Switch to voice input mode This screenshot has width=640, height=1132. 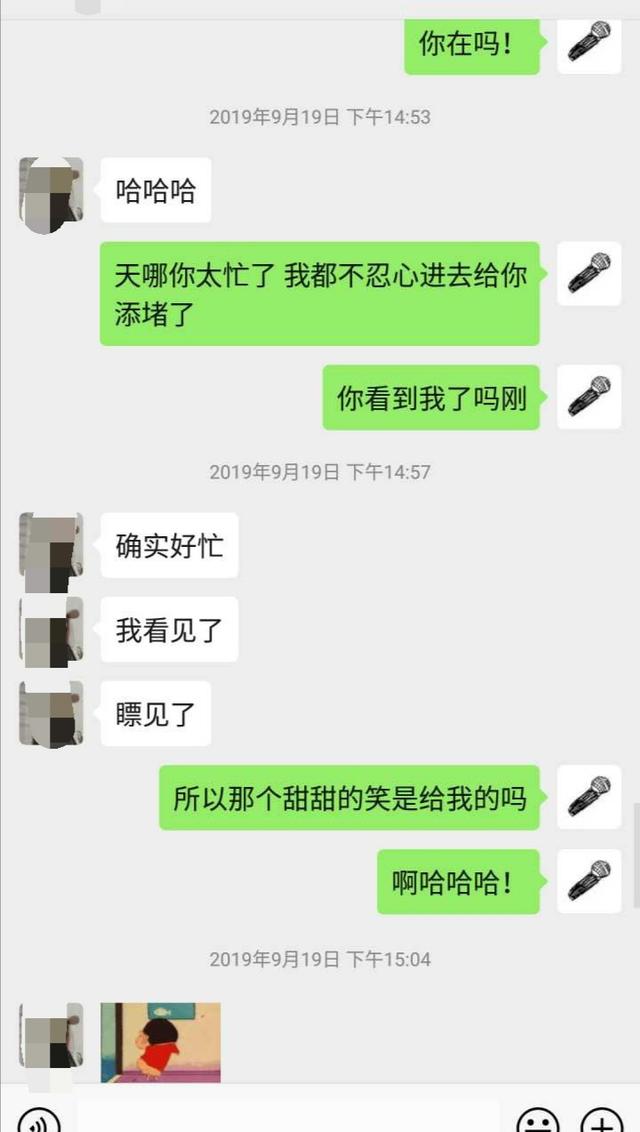(x=38, y=1120)
